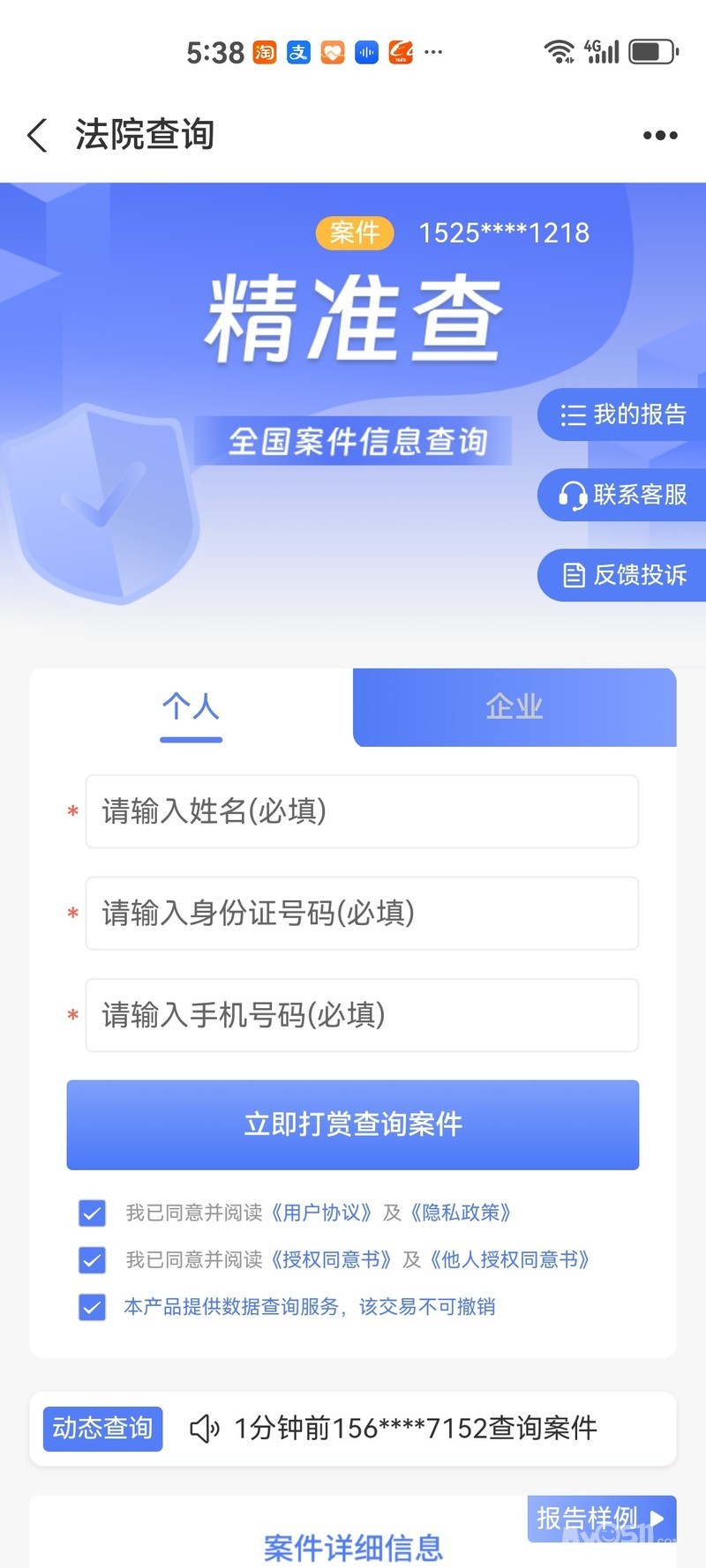Open the 《授权同意书》 link
Screen dimensions: 706x1568
[x=332, y=1259]
